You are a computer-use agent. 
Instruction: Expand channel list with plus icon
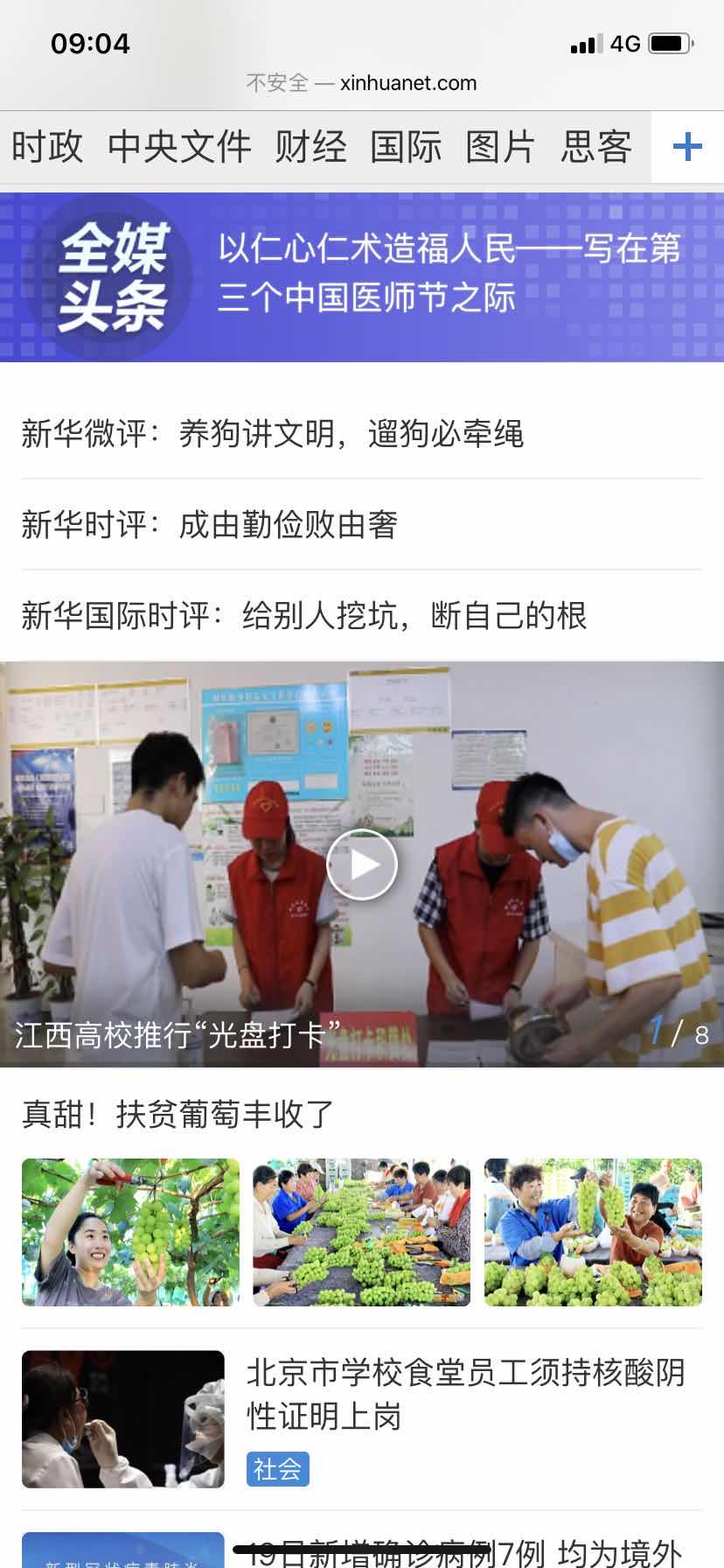pyautogui.click(x=687, y=147)
